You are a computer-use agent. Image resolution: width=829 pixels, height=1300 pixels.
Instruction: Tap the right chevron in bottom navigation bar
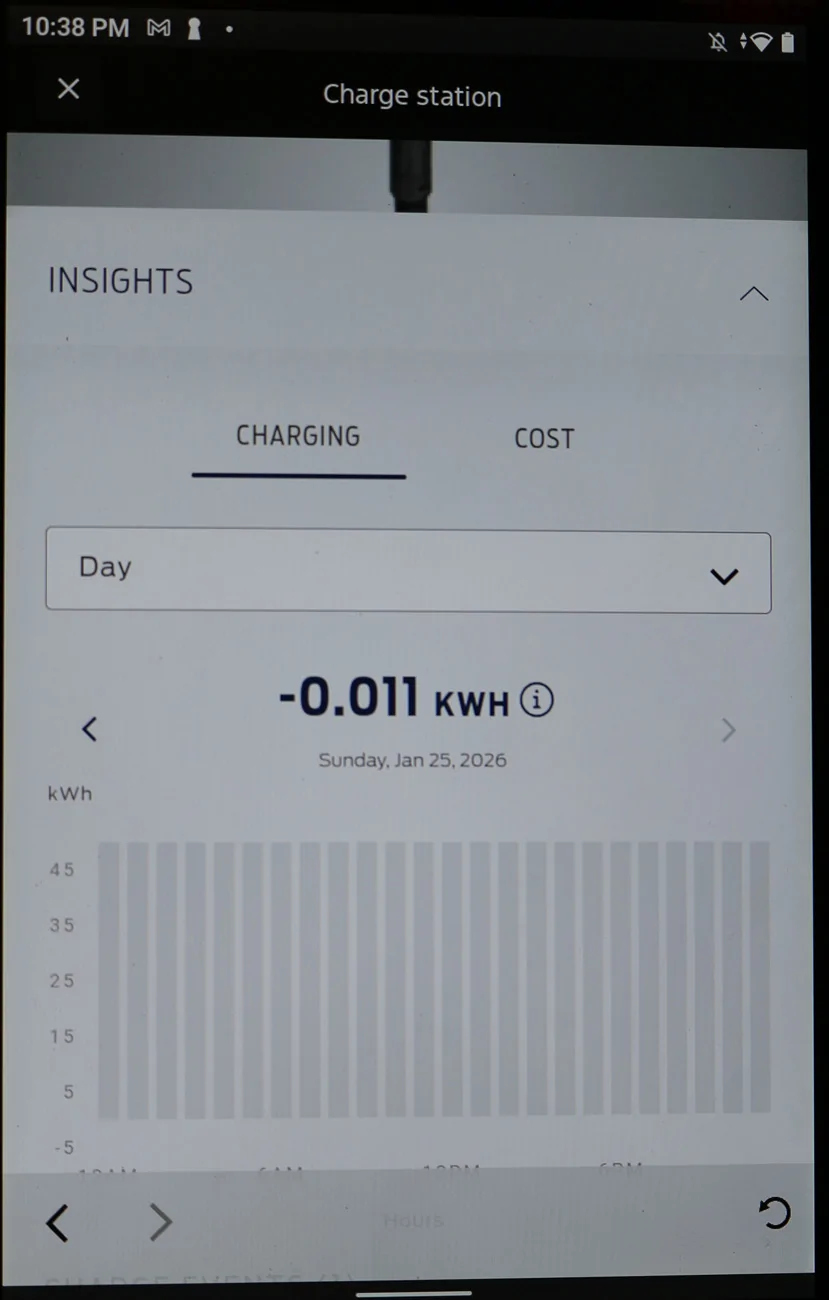point(159,1222)
